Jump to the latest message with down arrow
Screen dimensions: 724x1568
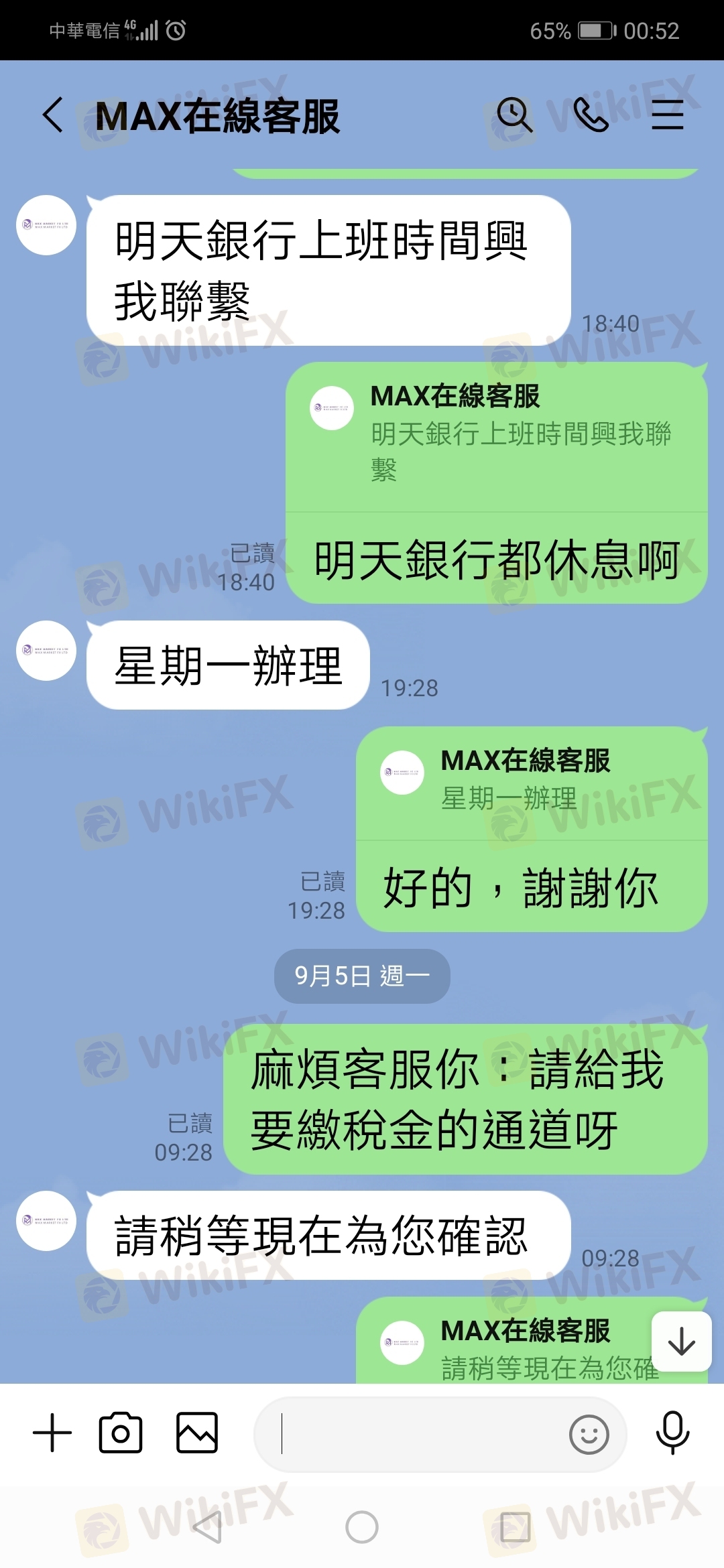click(682, 1342)
